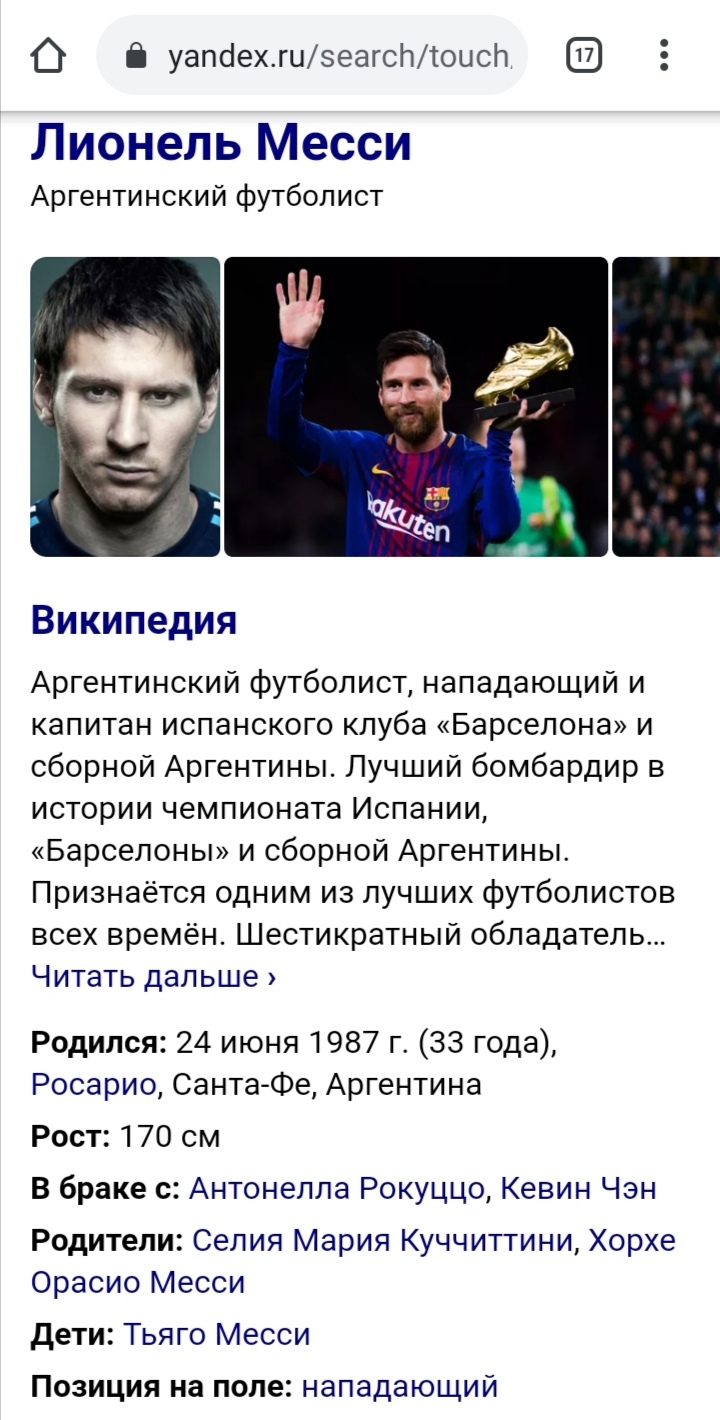Image resolution: width=720 pixels, height=1420 pixels.
Task: View the golden boot photo
Action: coord(415,406)
